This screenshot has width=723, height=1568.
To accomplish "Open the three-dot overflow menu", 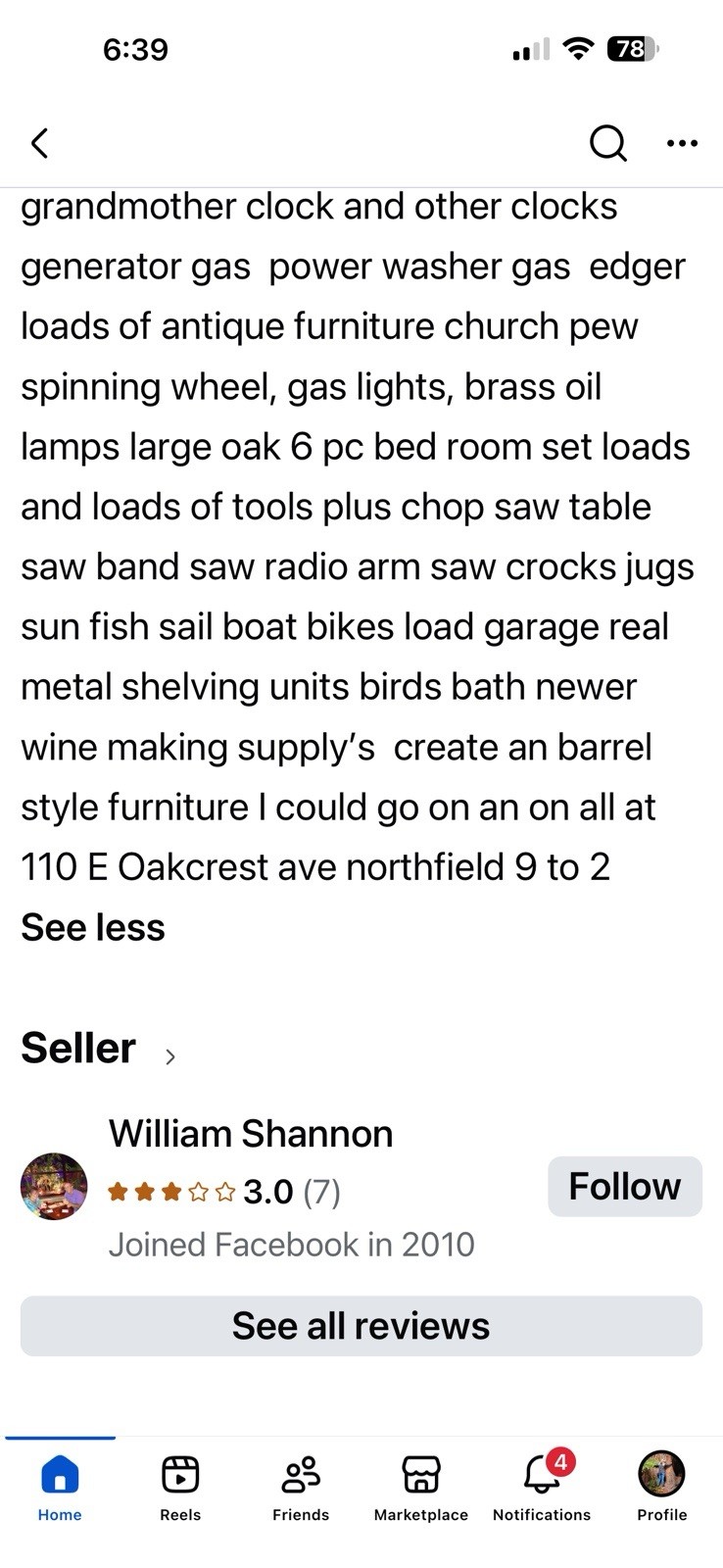I will click(x=682, y=143).
